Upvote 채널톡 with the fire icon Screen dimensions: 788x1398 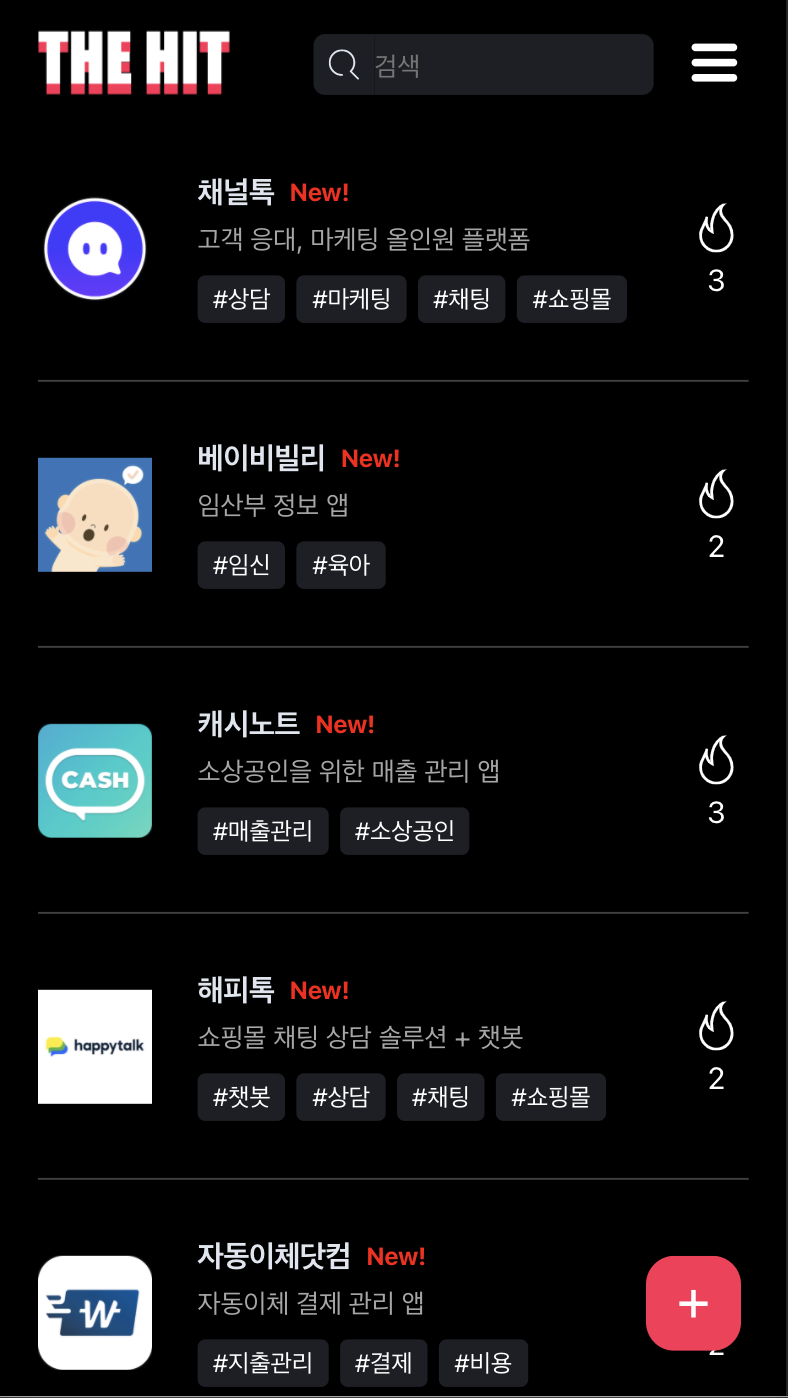click(x=716, y=229)
